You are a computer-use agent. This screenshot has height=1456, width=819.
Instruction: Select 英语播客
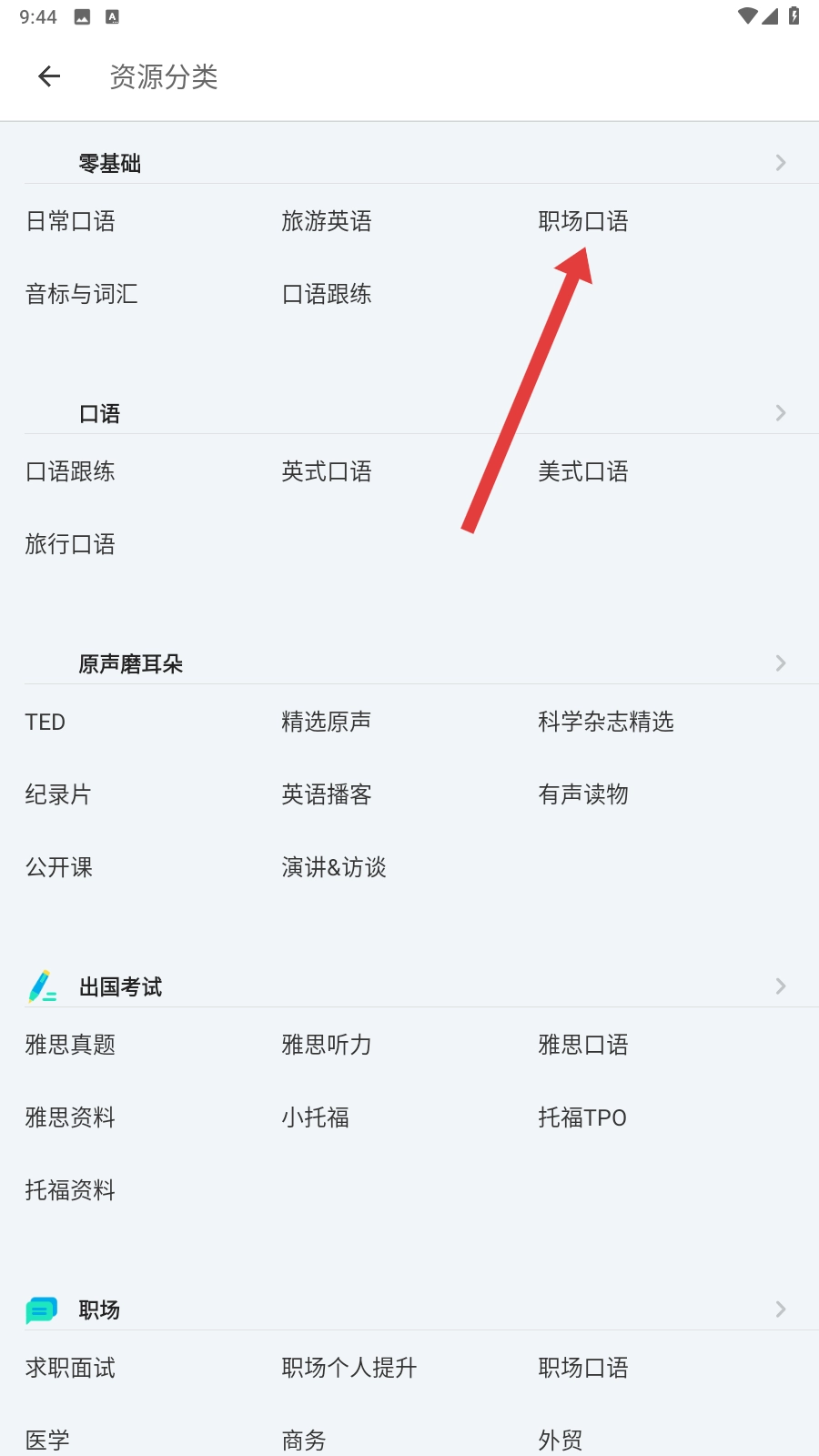327,794
